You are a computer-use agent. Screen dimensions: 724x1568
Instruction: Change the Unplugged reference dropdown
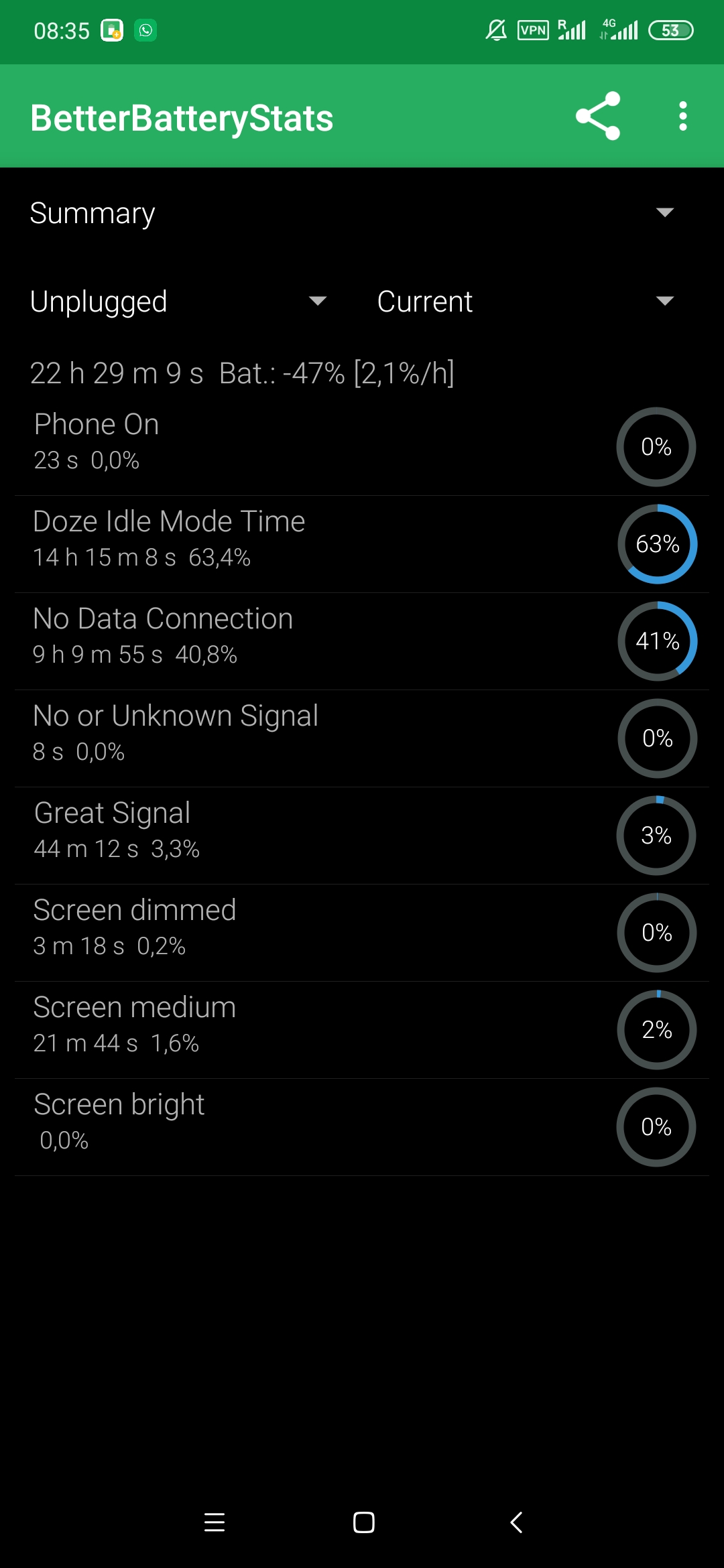181,302
